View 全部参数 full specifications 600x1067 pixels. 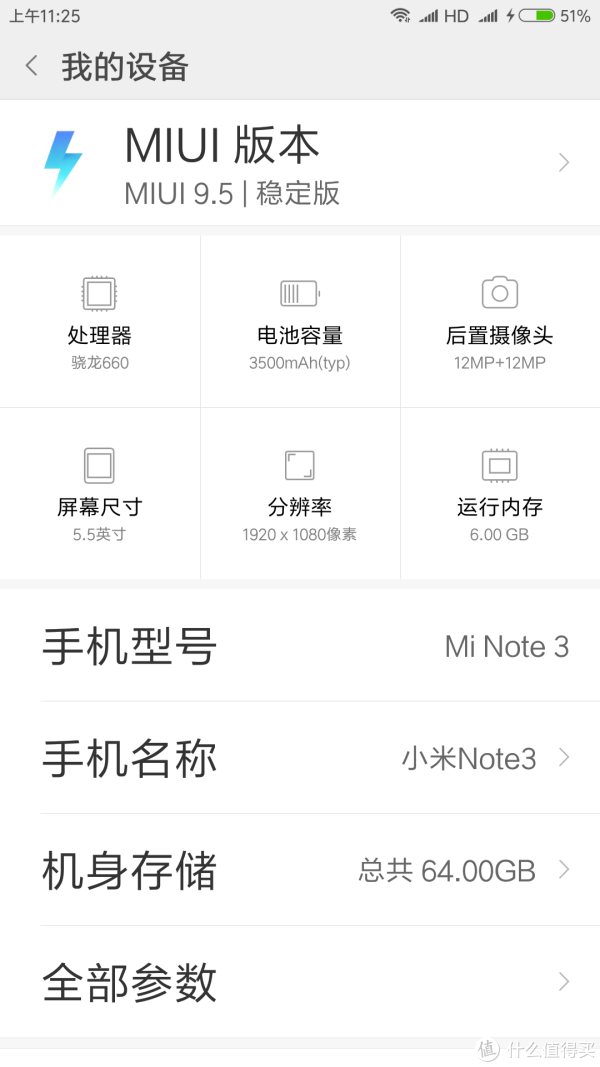click(300, 982)
